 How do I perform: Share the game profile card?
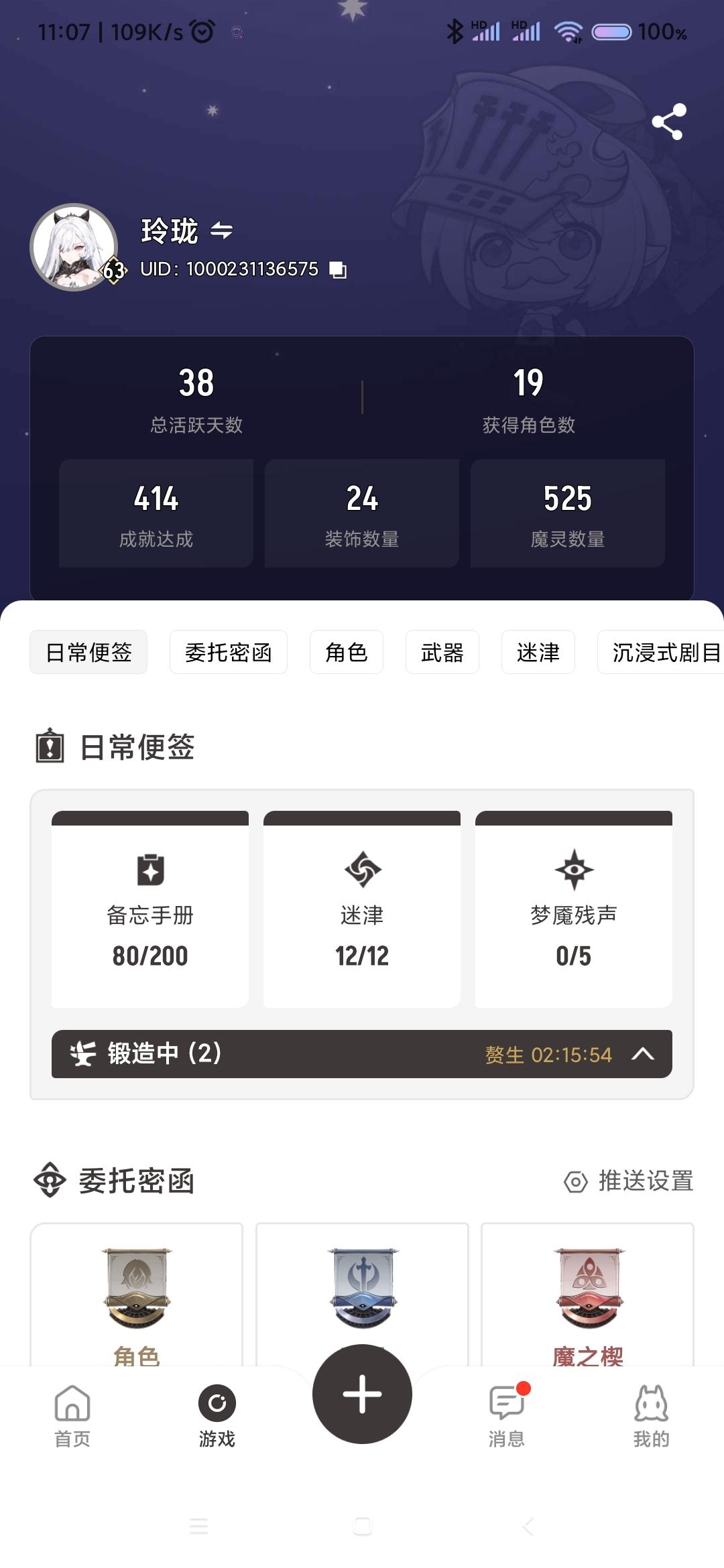click(668, 122)
